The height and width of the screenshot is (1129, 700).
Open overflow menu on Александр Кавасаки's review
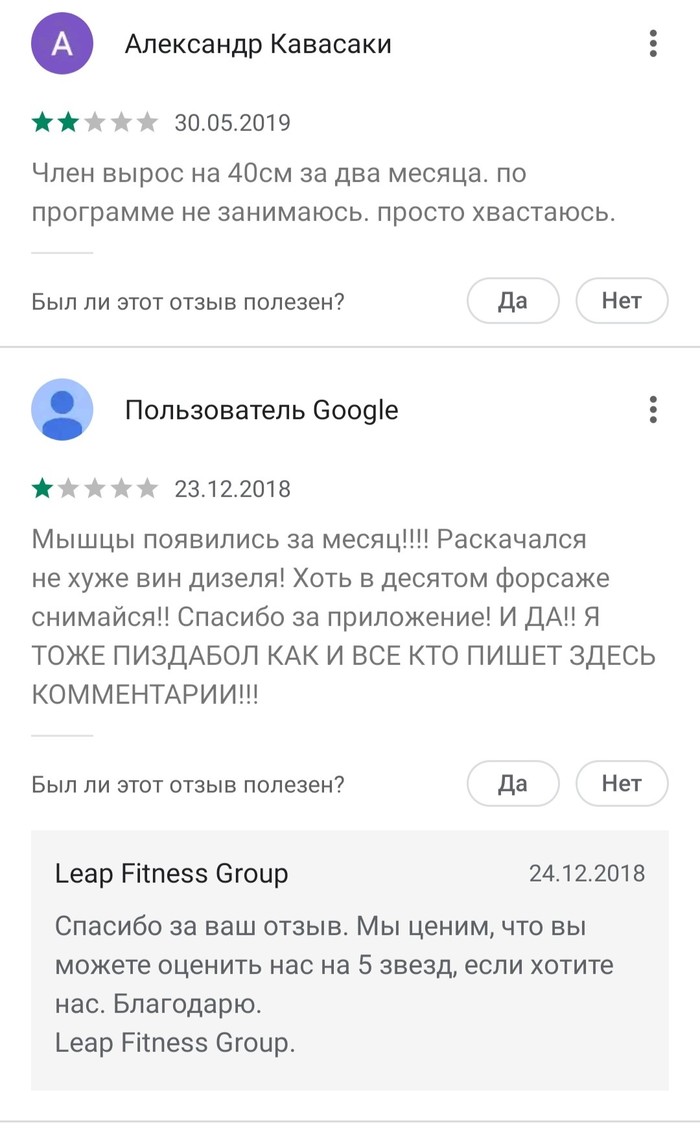click(653, 44)
